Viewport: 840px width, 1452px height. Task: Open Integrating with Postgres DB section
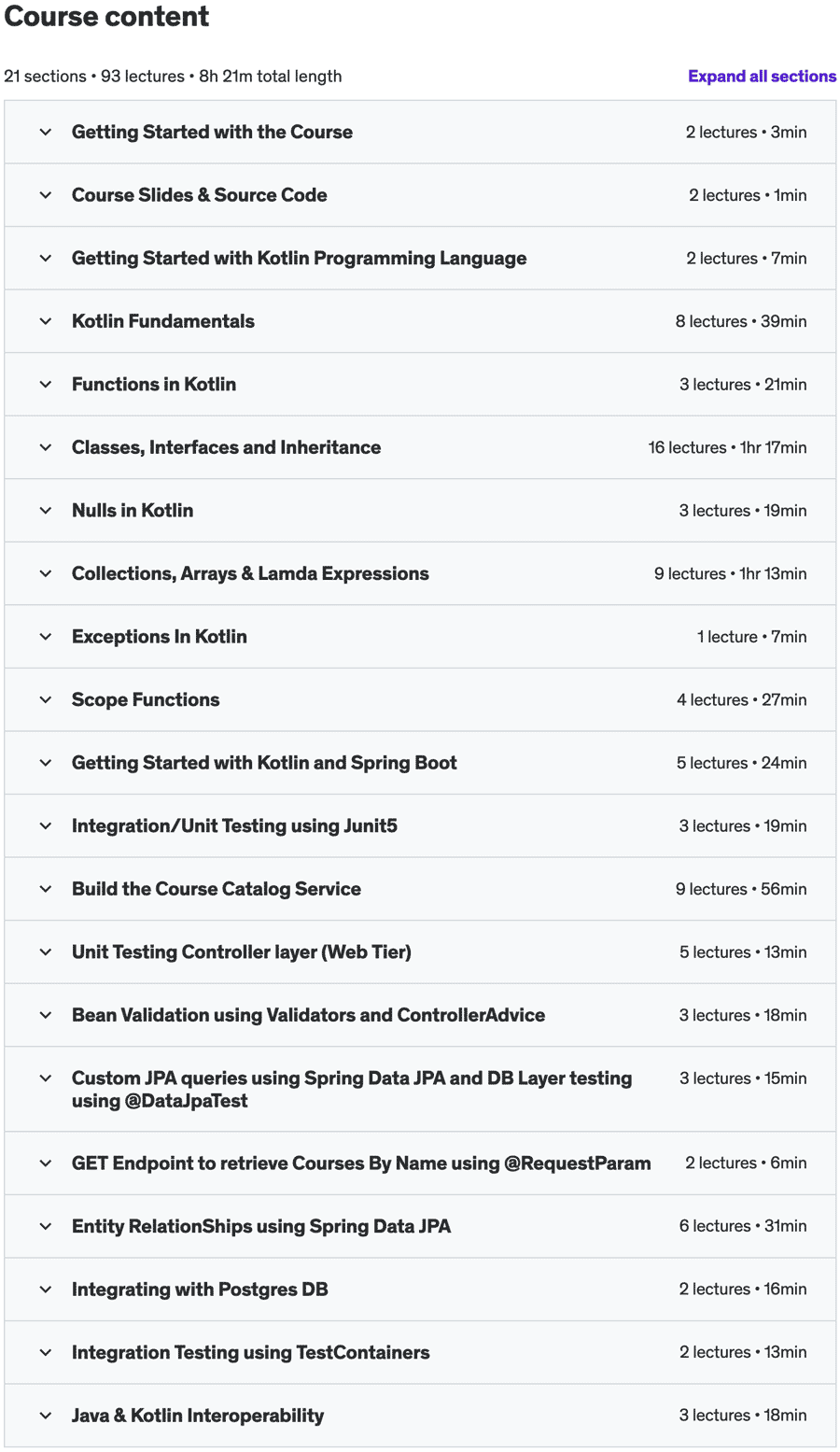(420, 1290)
